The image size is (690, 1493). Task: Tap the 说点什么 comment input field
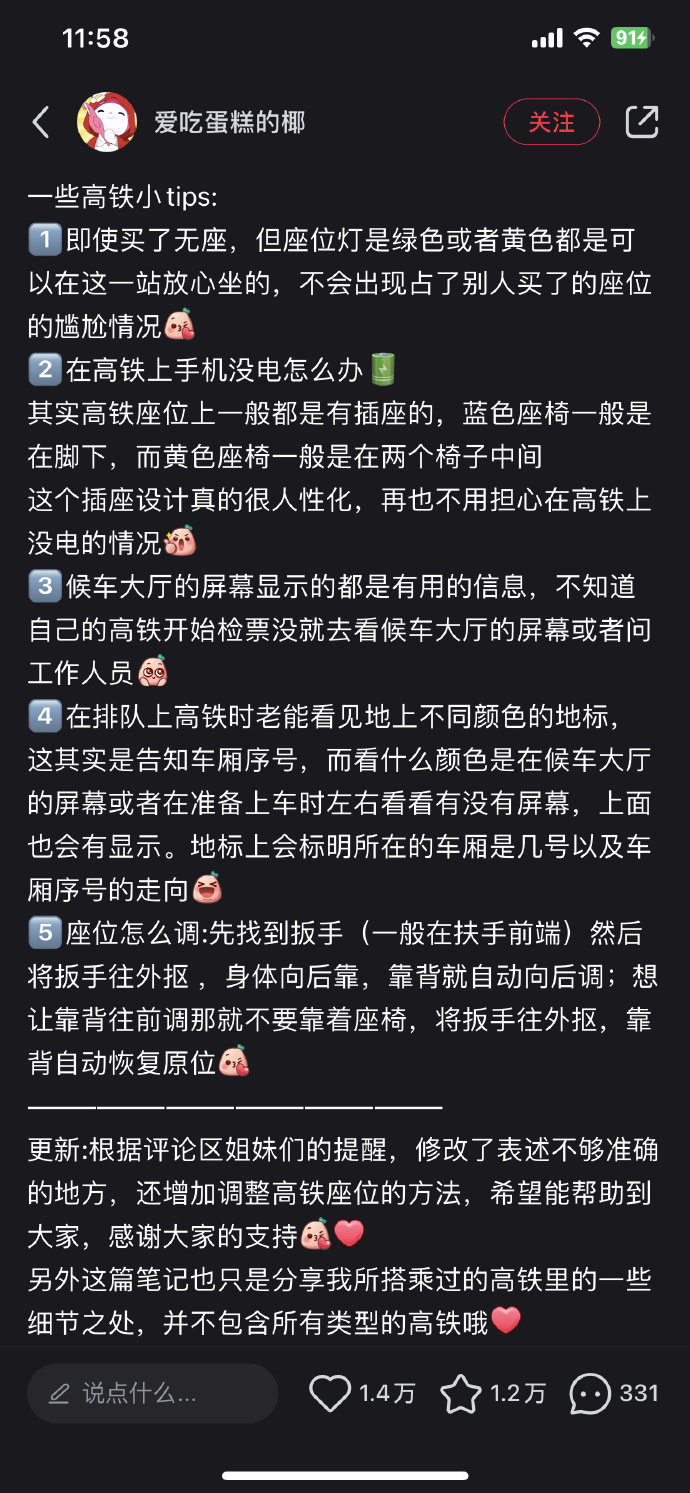coord(152,1393)
